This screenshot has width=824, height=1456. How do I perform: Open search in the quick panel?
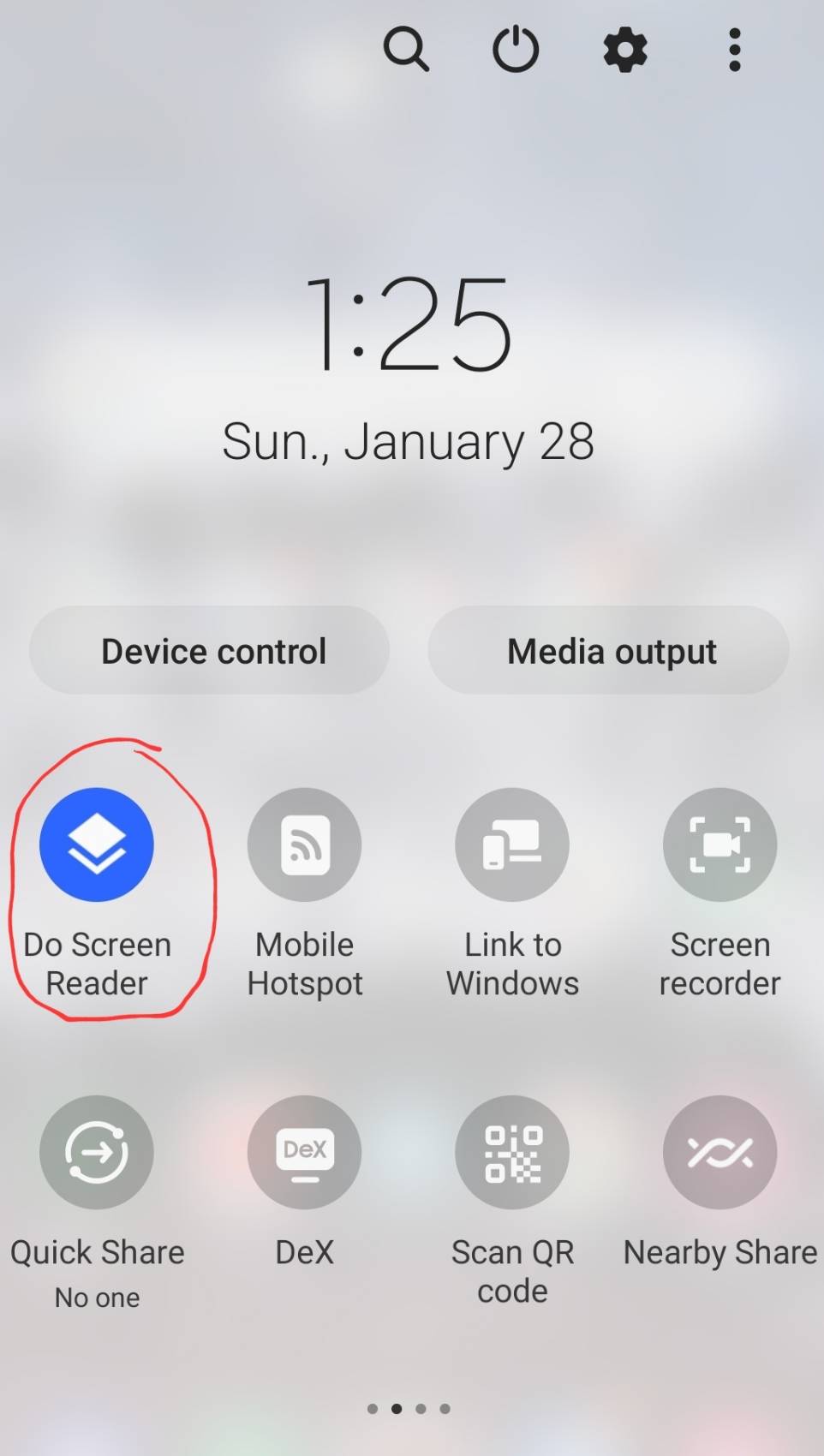405,50
